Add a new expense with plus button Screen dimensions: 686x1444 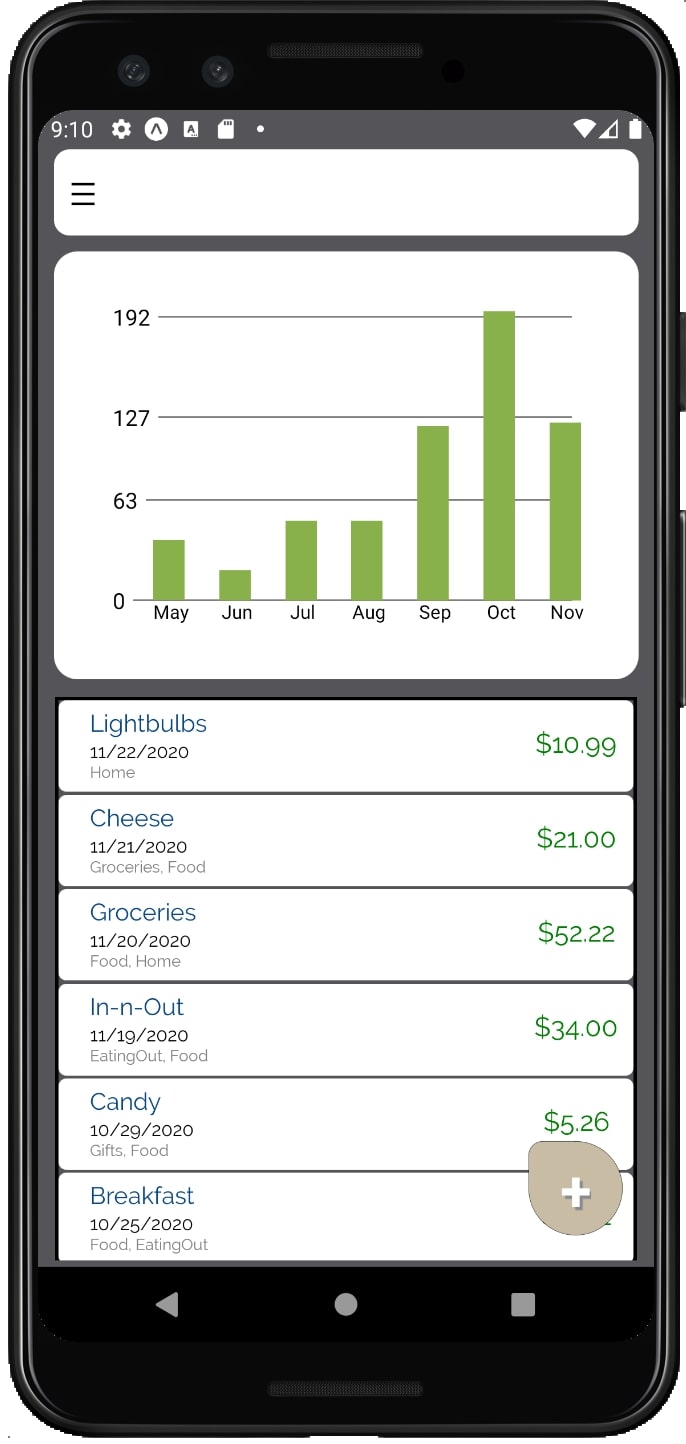(x=575, y=1188)
